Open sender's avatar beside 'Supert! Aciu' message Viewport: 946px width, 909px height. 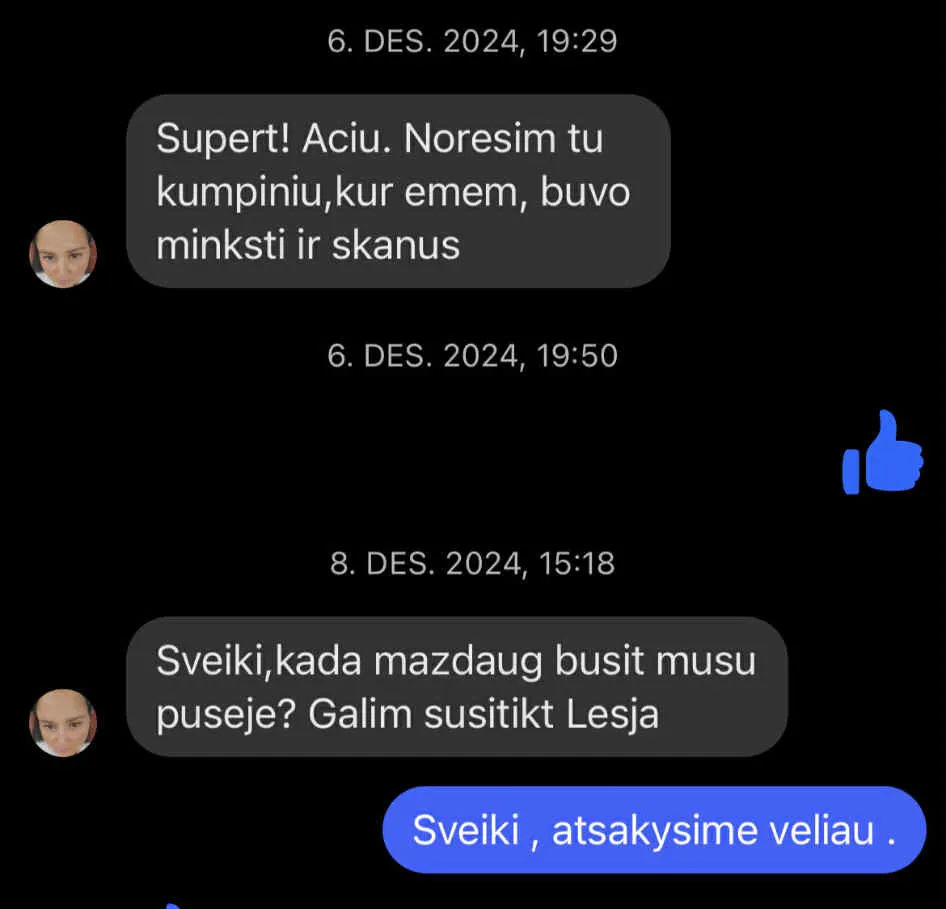(63, 254)
